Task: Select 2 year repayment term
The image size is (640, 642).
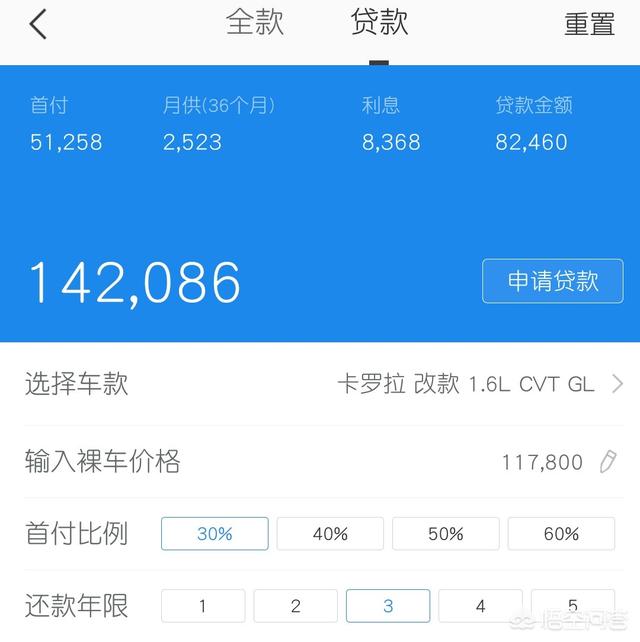Action: pyautogui.click(x=295, y=606)
